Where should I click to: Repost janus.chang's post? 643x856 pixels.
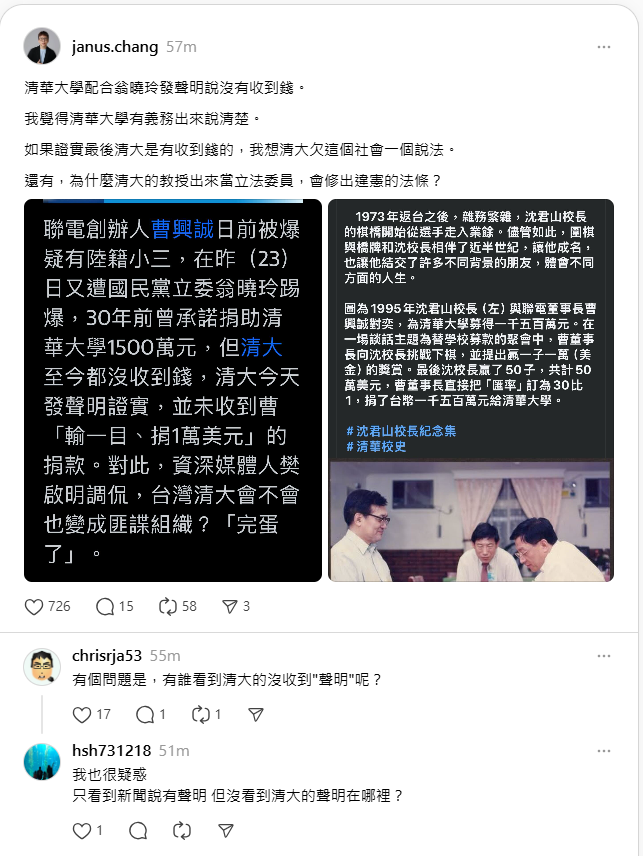[x=168, y=606]
